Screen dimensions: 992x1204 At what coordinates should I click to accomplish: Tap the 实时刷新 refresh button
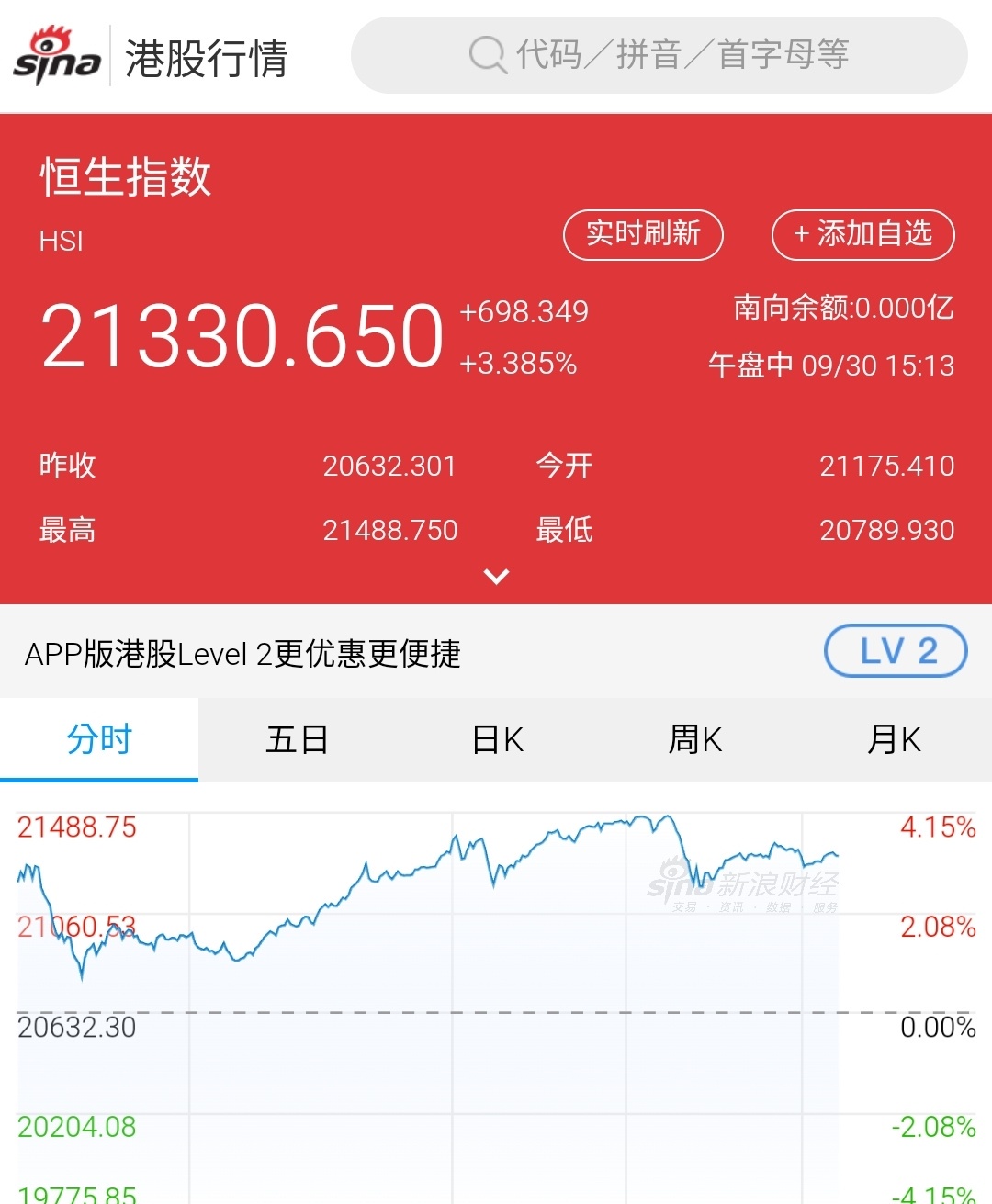[643, 234]
